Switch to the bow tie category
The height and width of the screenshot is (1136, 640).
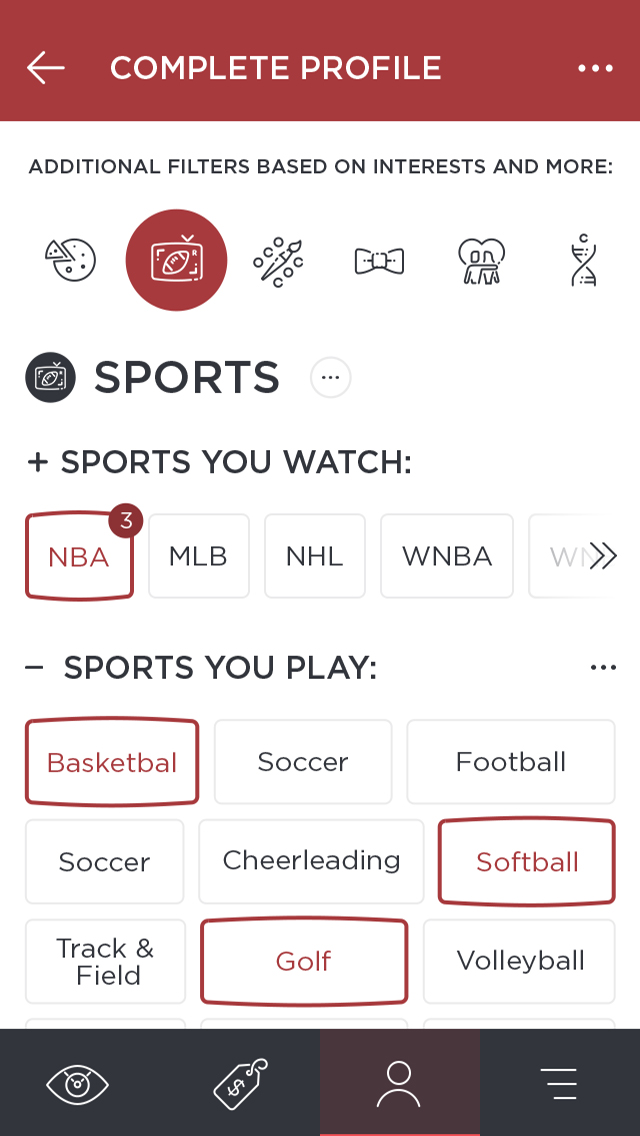pos(379,261)
